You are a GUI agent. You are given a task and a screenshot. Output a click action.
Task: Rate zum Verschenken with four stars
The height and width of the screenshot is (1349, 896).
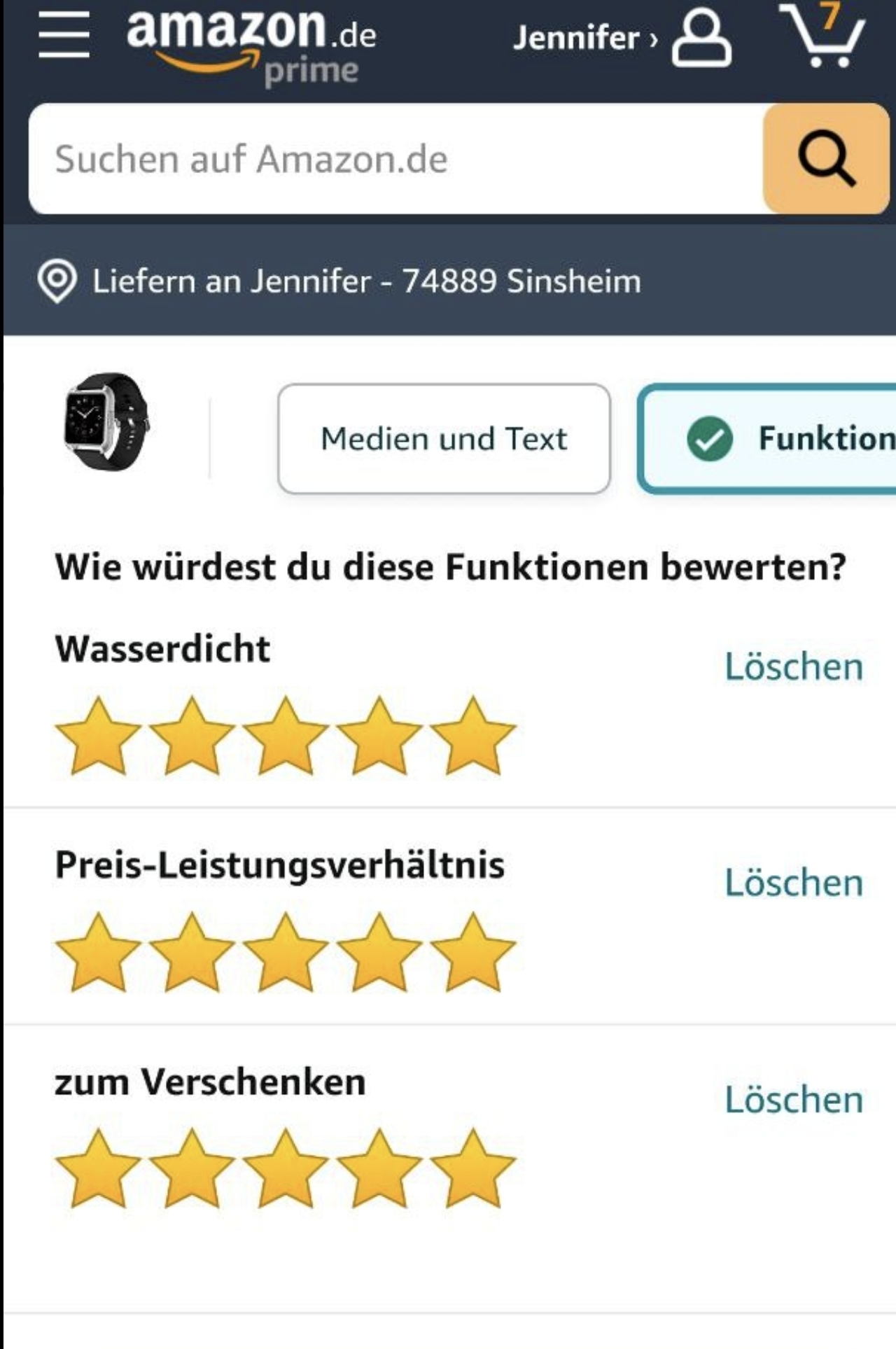379,1169
